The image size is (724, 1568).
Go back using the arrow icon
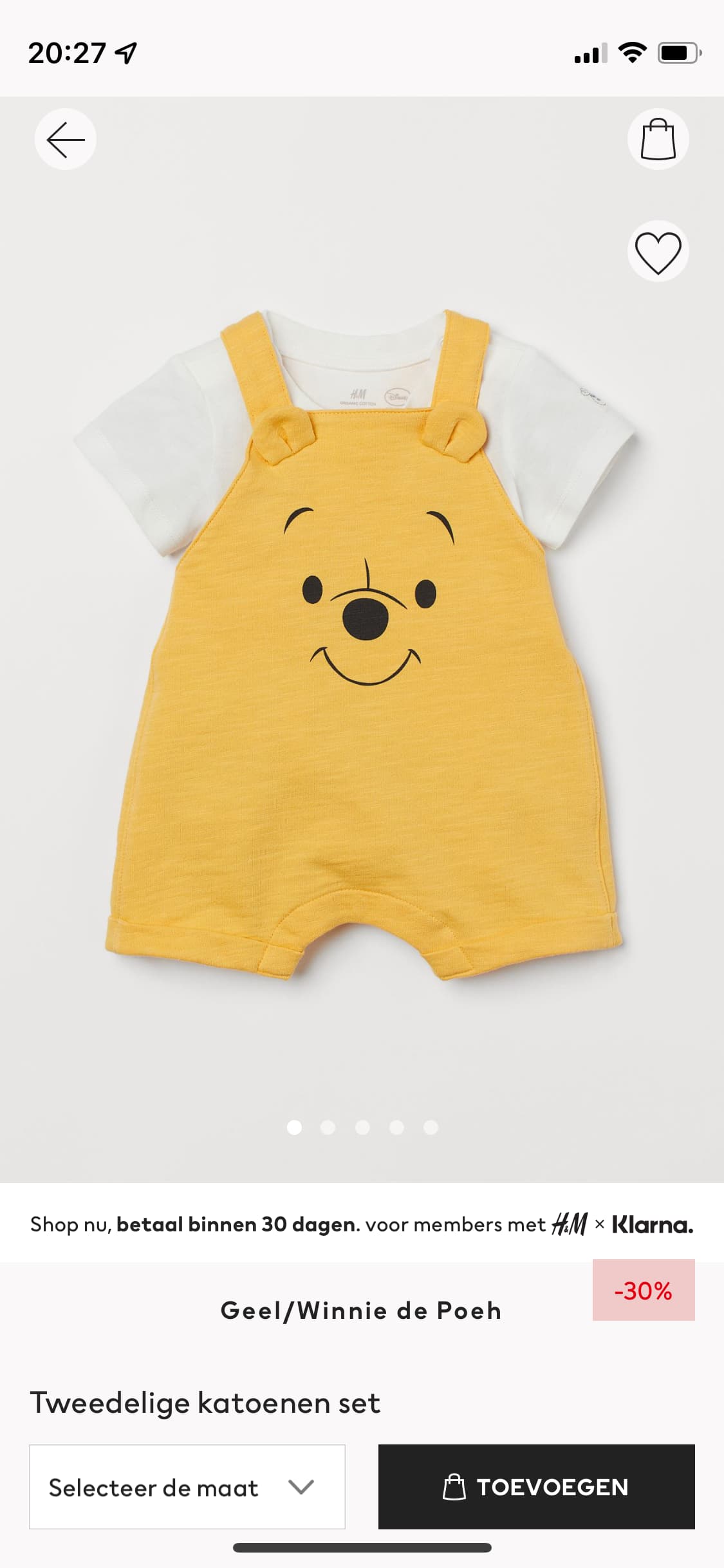[65, 139]
